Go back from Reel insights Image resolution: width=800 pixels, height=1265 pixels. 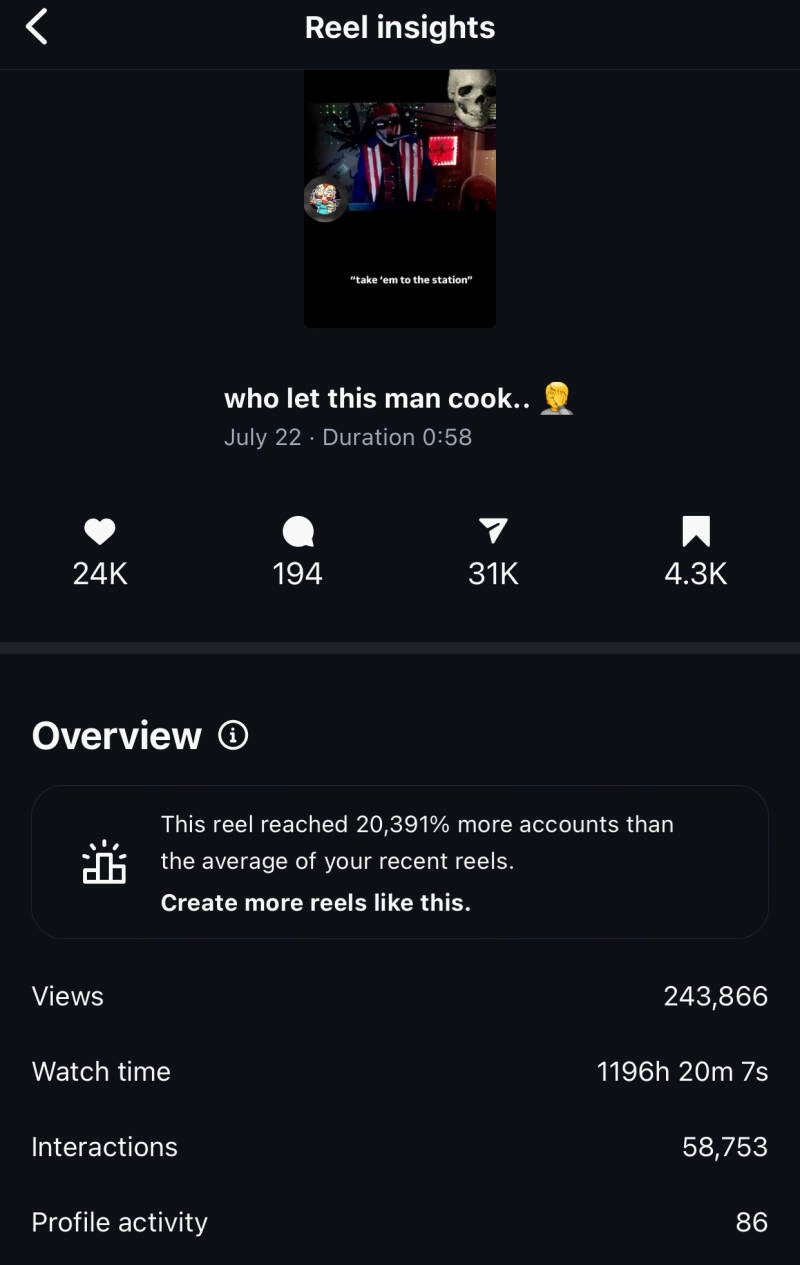pyautogui.click(x=36, y=27)
